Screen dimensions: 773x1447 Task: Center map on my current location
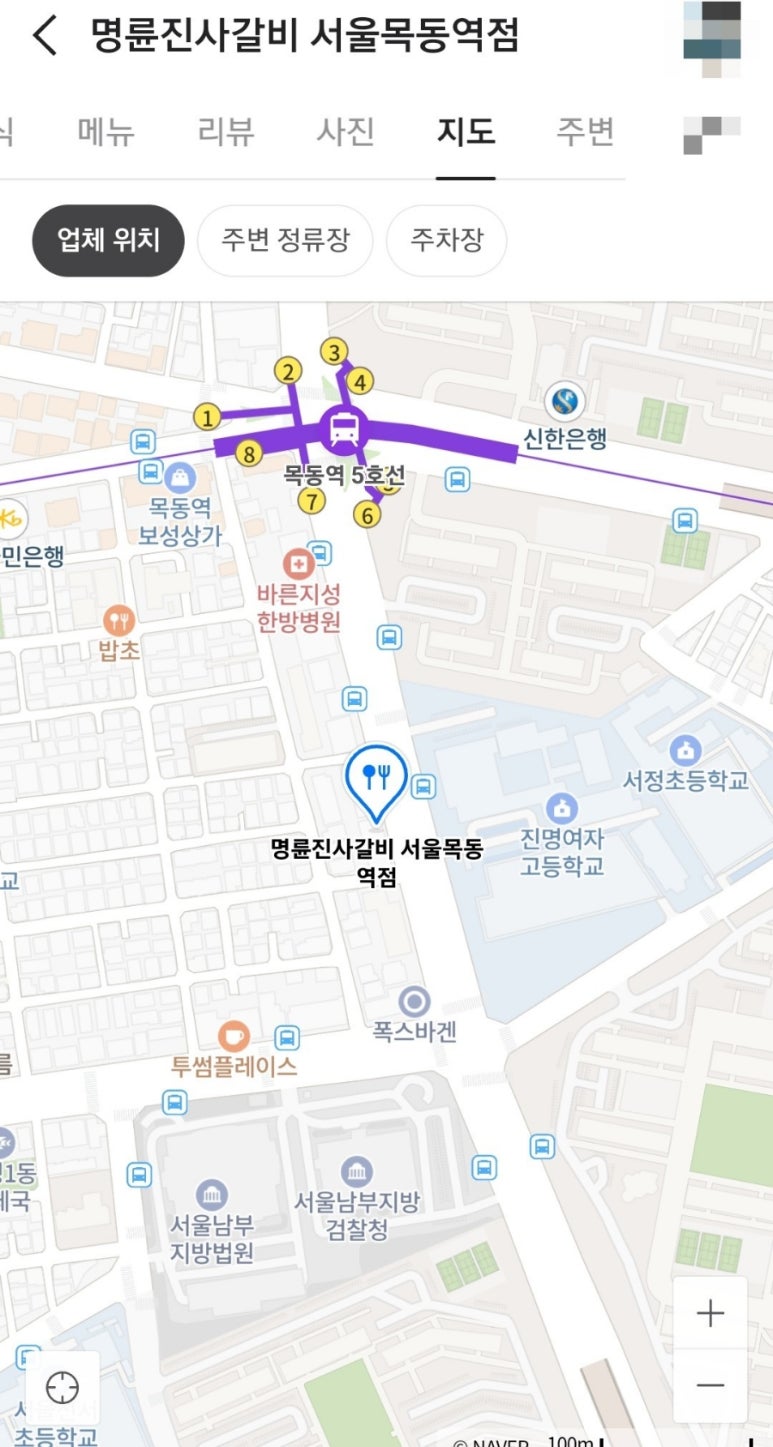(62, 1387)
